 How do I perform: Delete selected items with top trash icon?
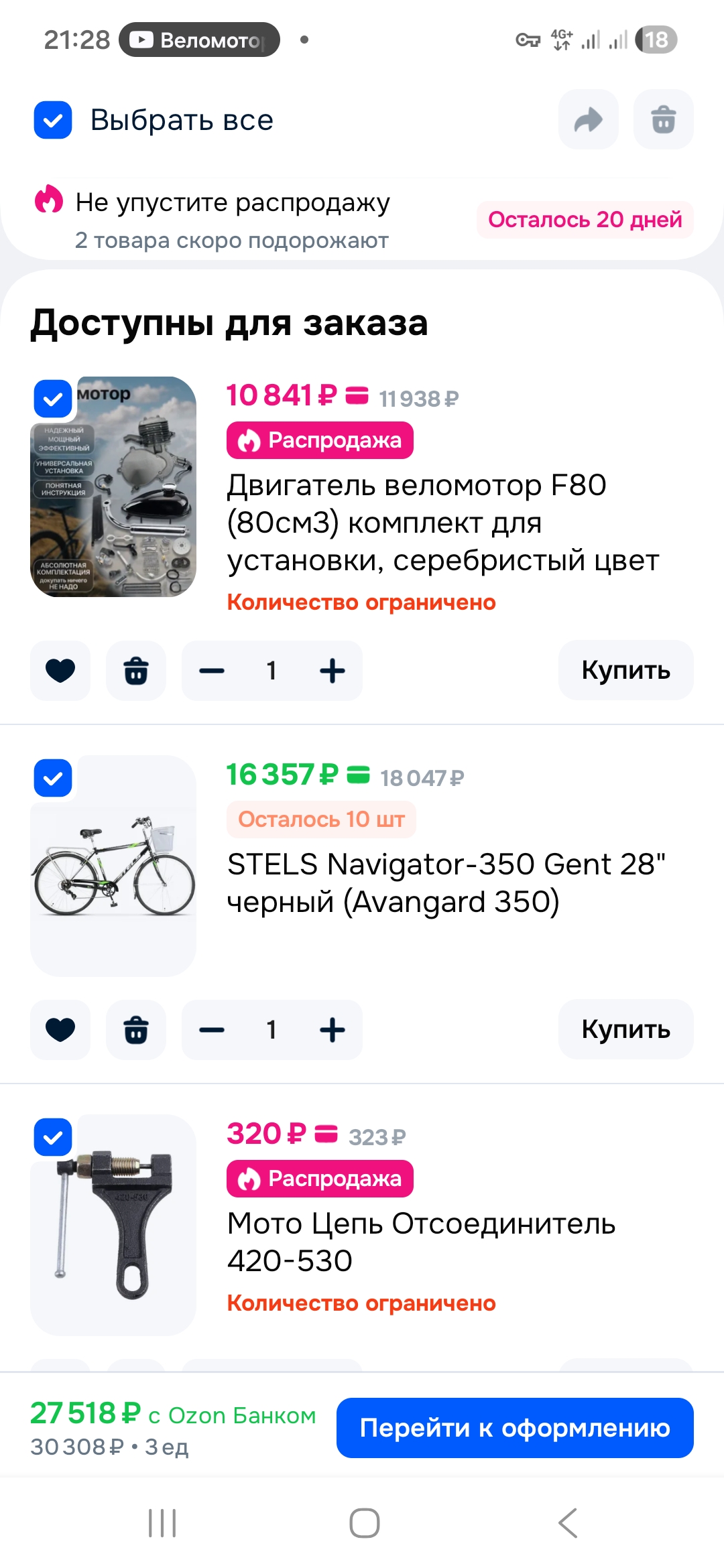[x=663, y=120]
